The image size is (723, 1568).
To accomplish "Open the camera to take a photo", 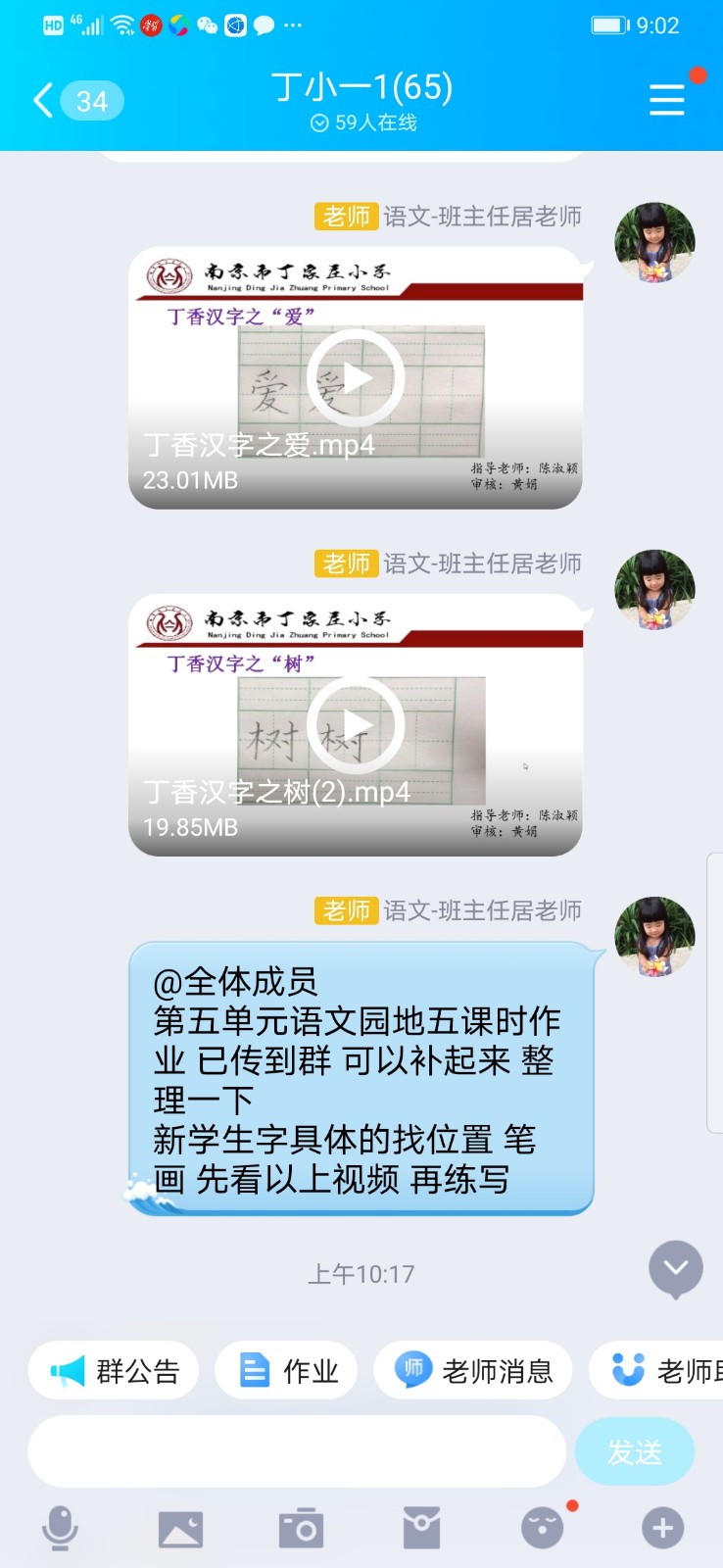I will [301, 1528].
